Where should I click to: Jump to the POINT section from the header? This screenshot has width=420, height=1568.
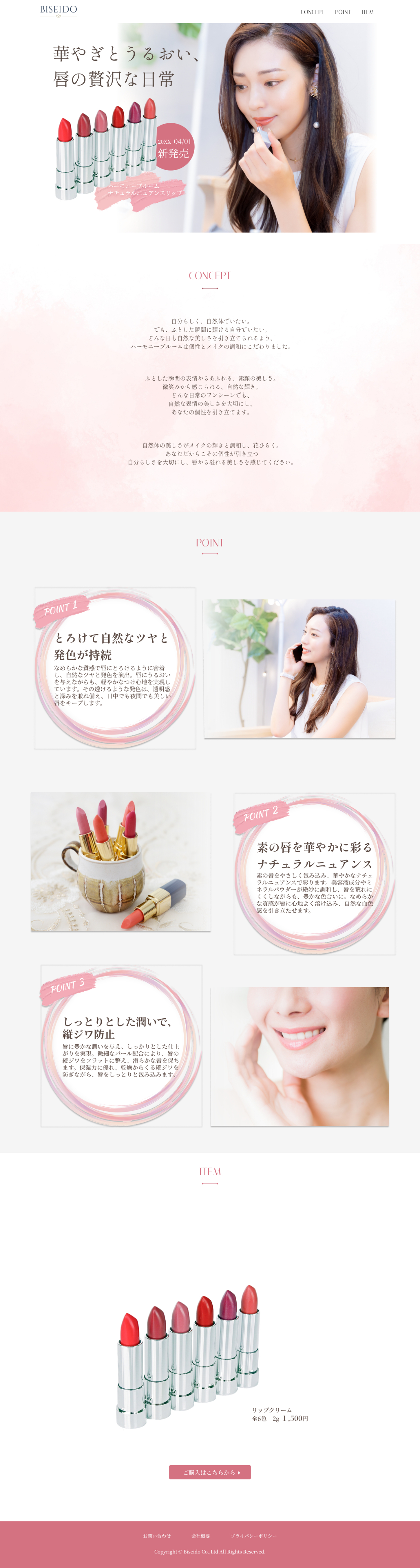click(342, 12)
